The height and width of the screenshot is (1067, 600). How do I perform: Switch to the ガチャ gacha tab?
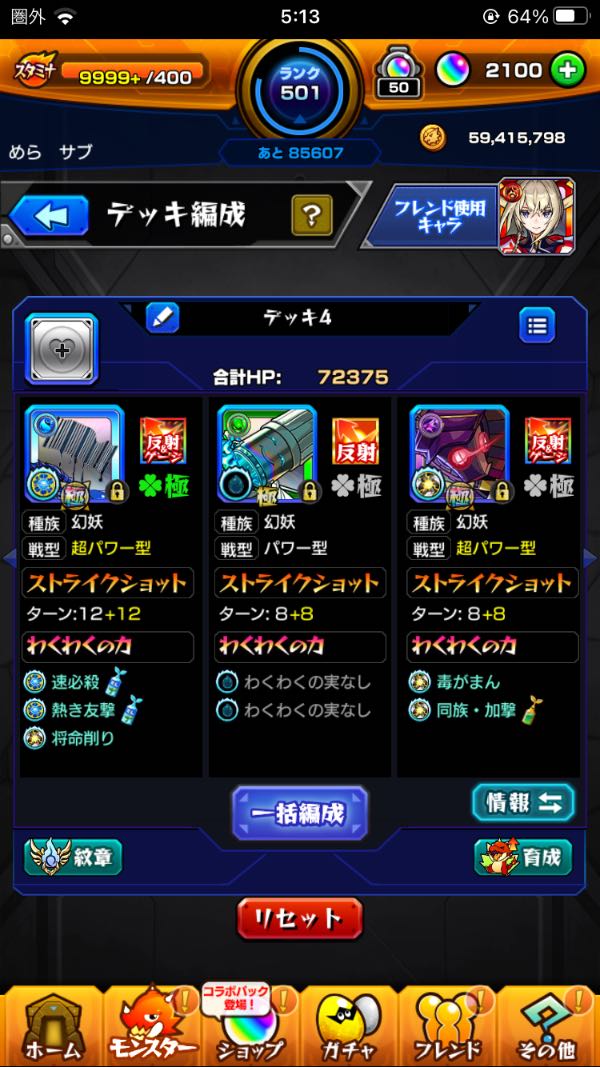pos(348,1028)
